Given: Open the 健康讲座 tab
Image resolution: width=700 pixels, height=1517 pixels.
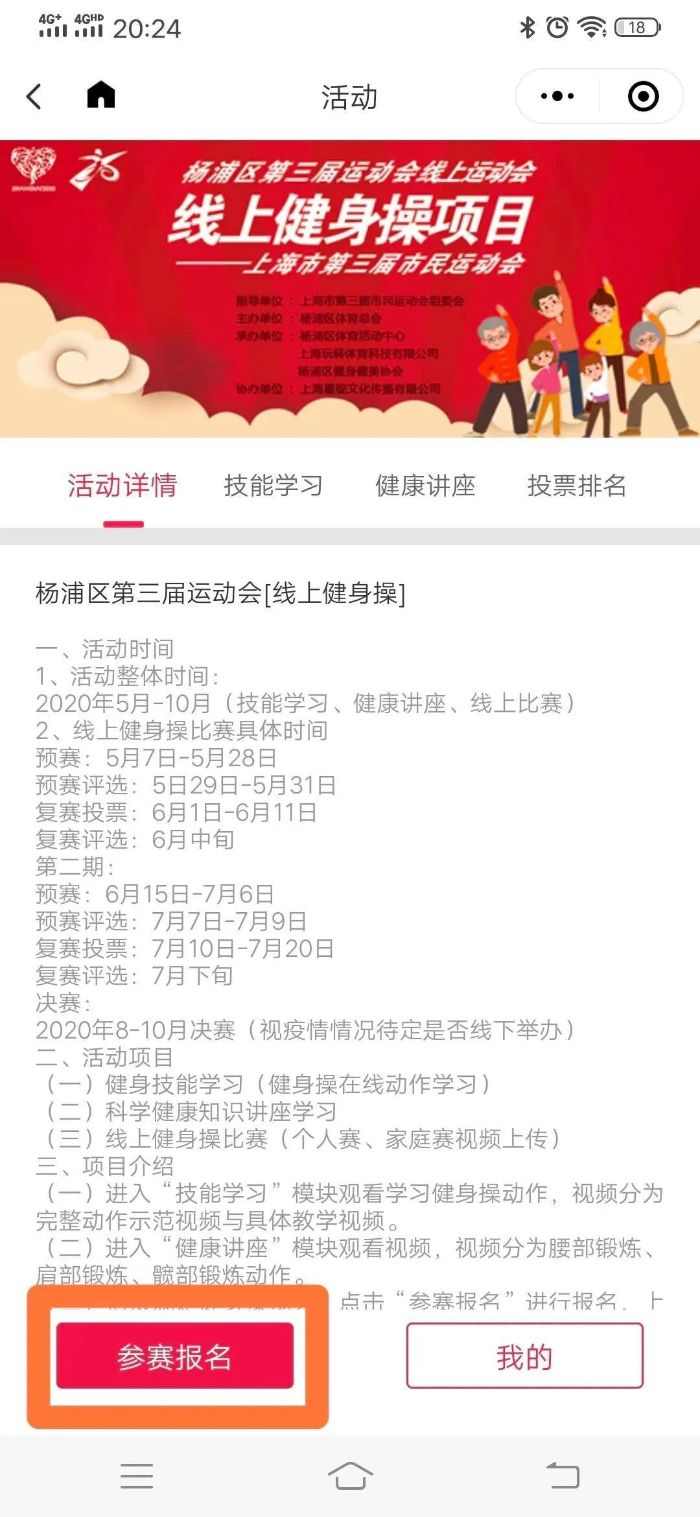Looking at the screenshot, I should (425, 486).
